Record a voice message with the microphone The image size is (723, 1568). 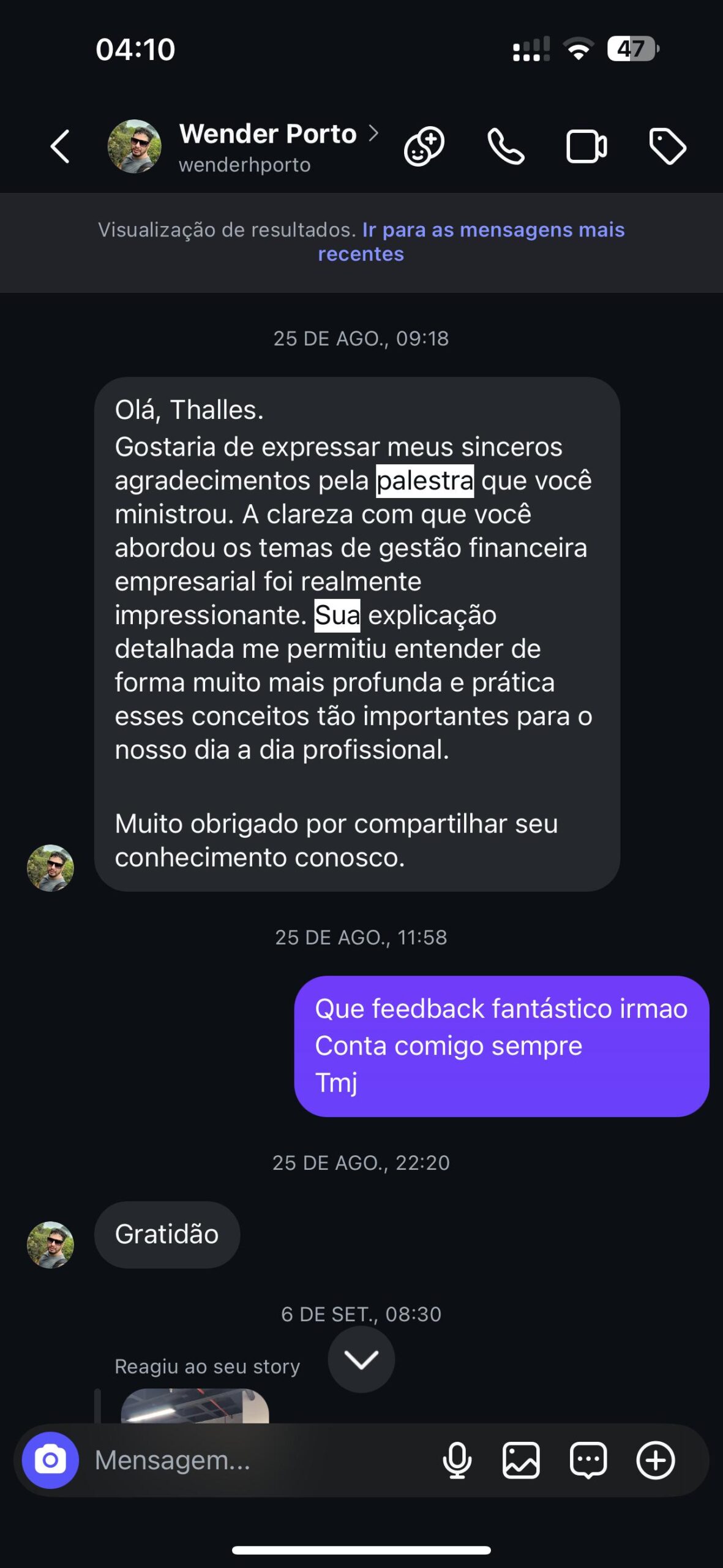click(x=457, y=1460)
